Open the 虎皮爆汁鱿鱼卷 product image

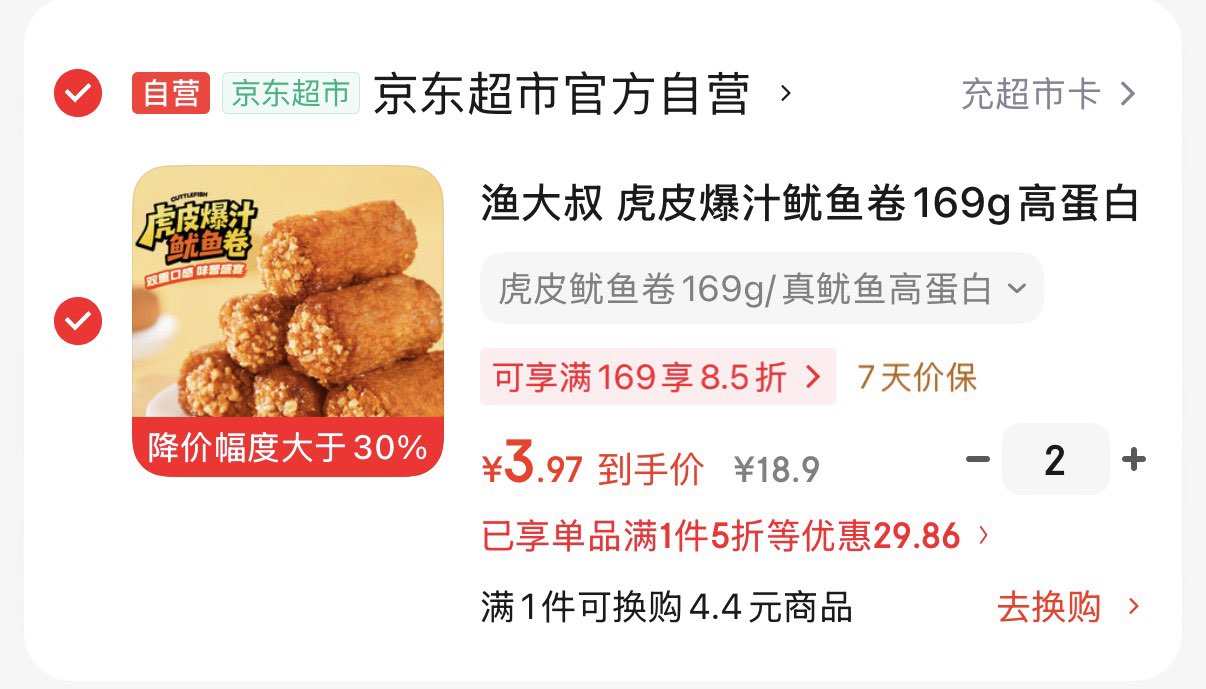point(288,320)
